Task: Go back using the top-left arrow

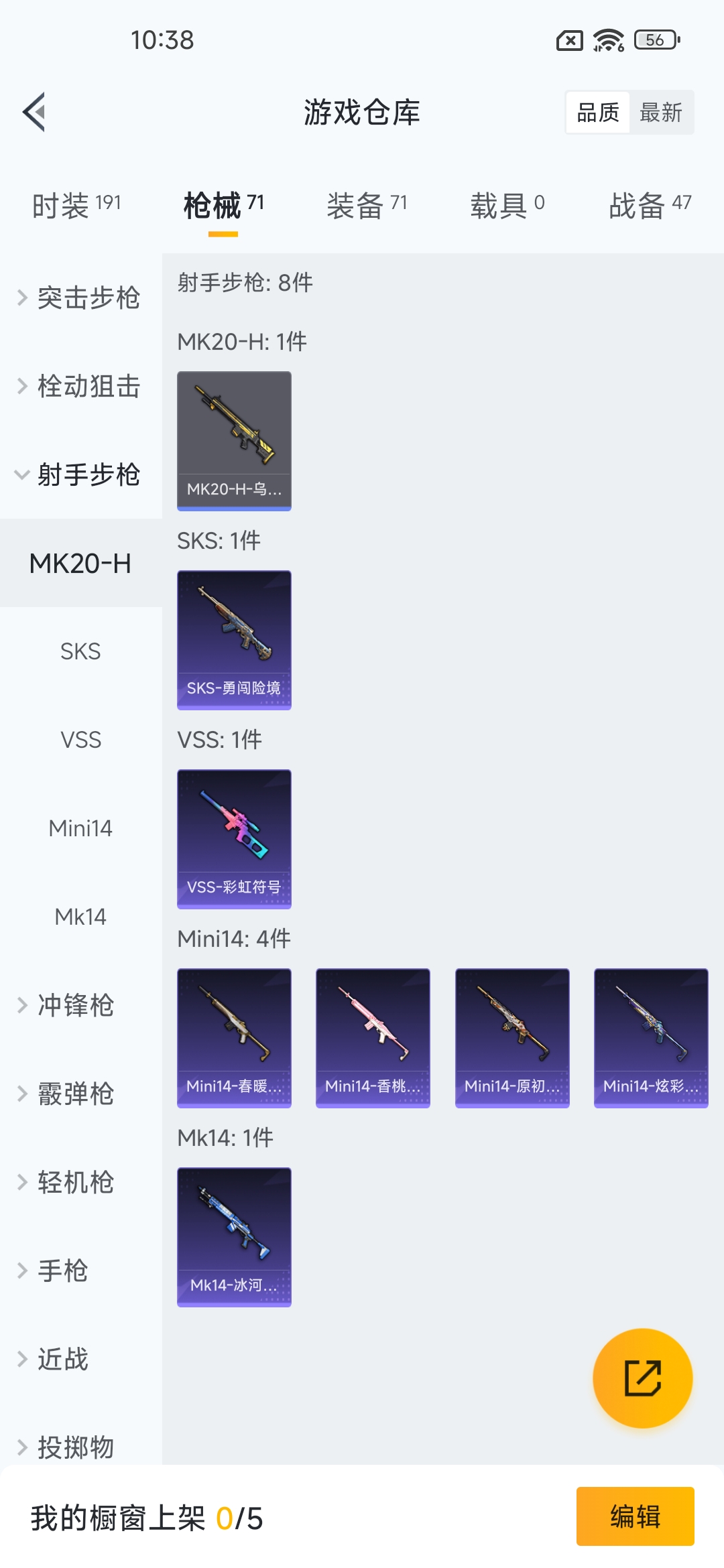Action: click(x=35, y=112)
